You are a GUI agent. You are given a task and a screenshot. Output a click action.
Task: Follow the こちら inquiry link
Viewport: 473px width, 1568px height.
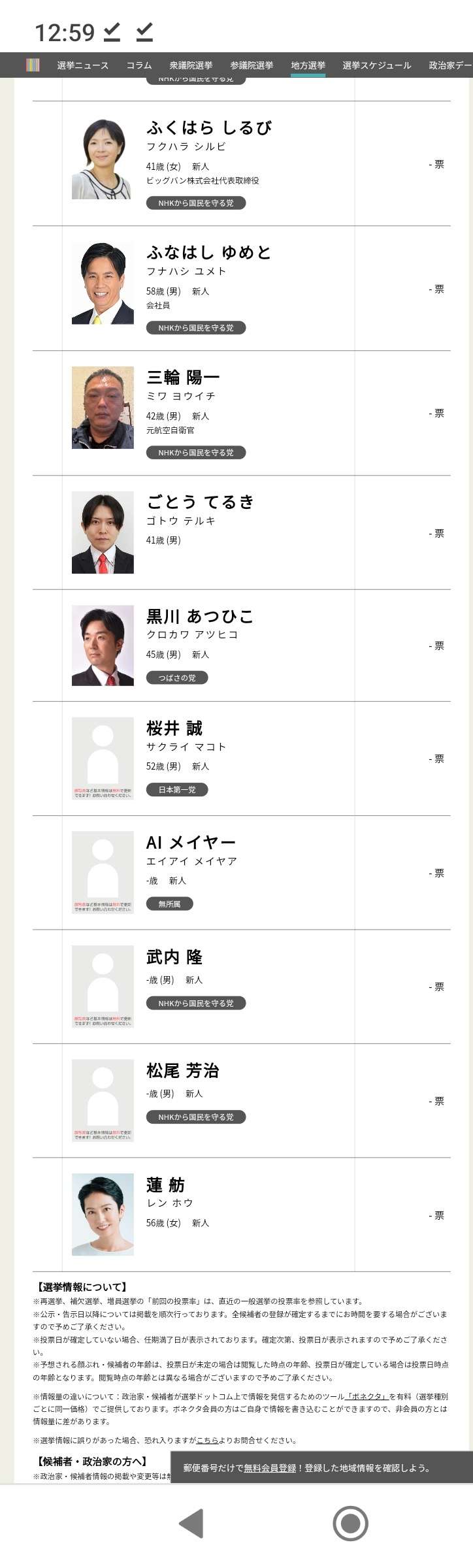207,1440
